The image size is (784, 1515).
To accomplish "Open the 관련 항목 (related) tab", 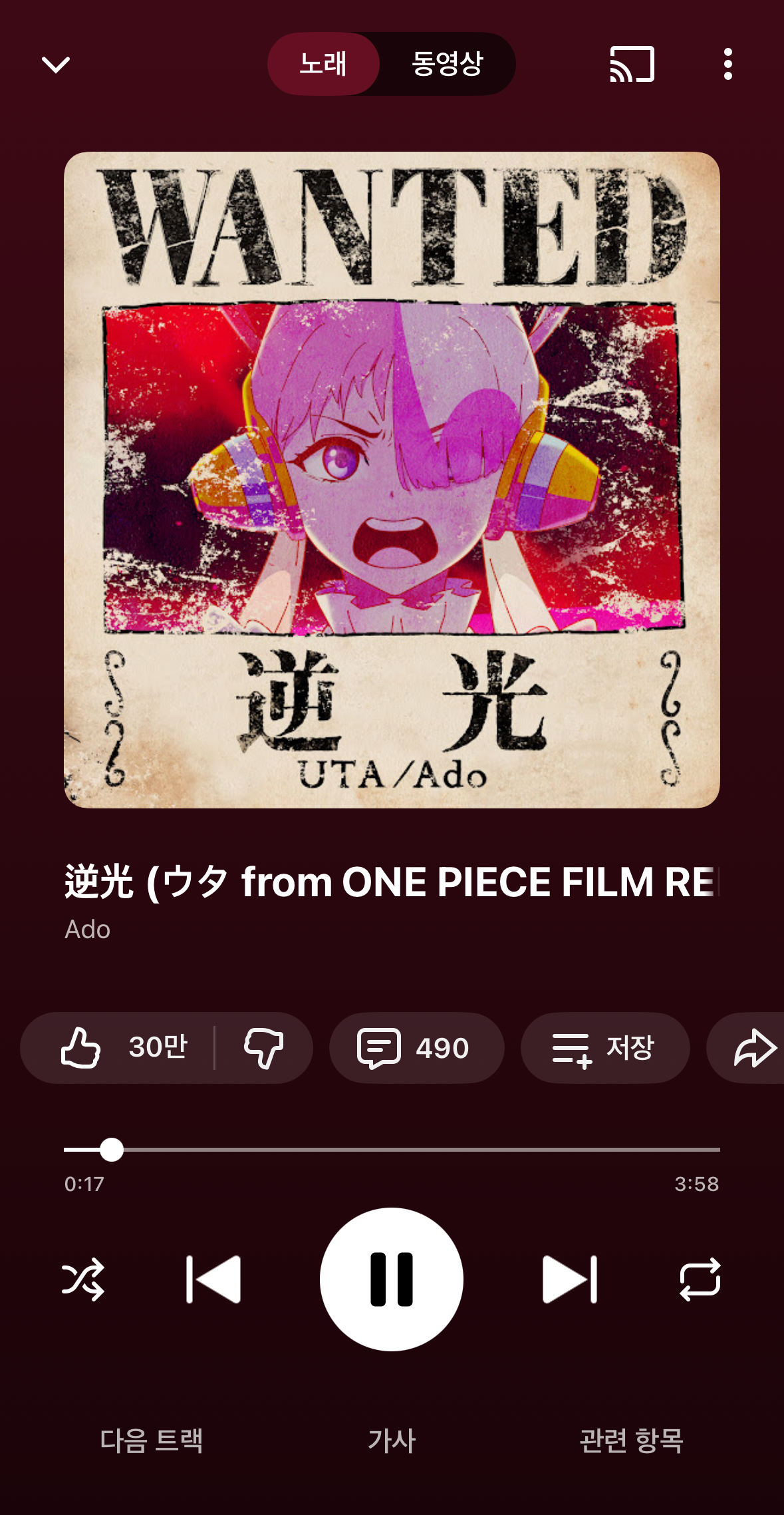I will tap(631, 1440).
